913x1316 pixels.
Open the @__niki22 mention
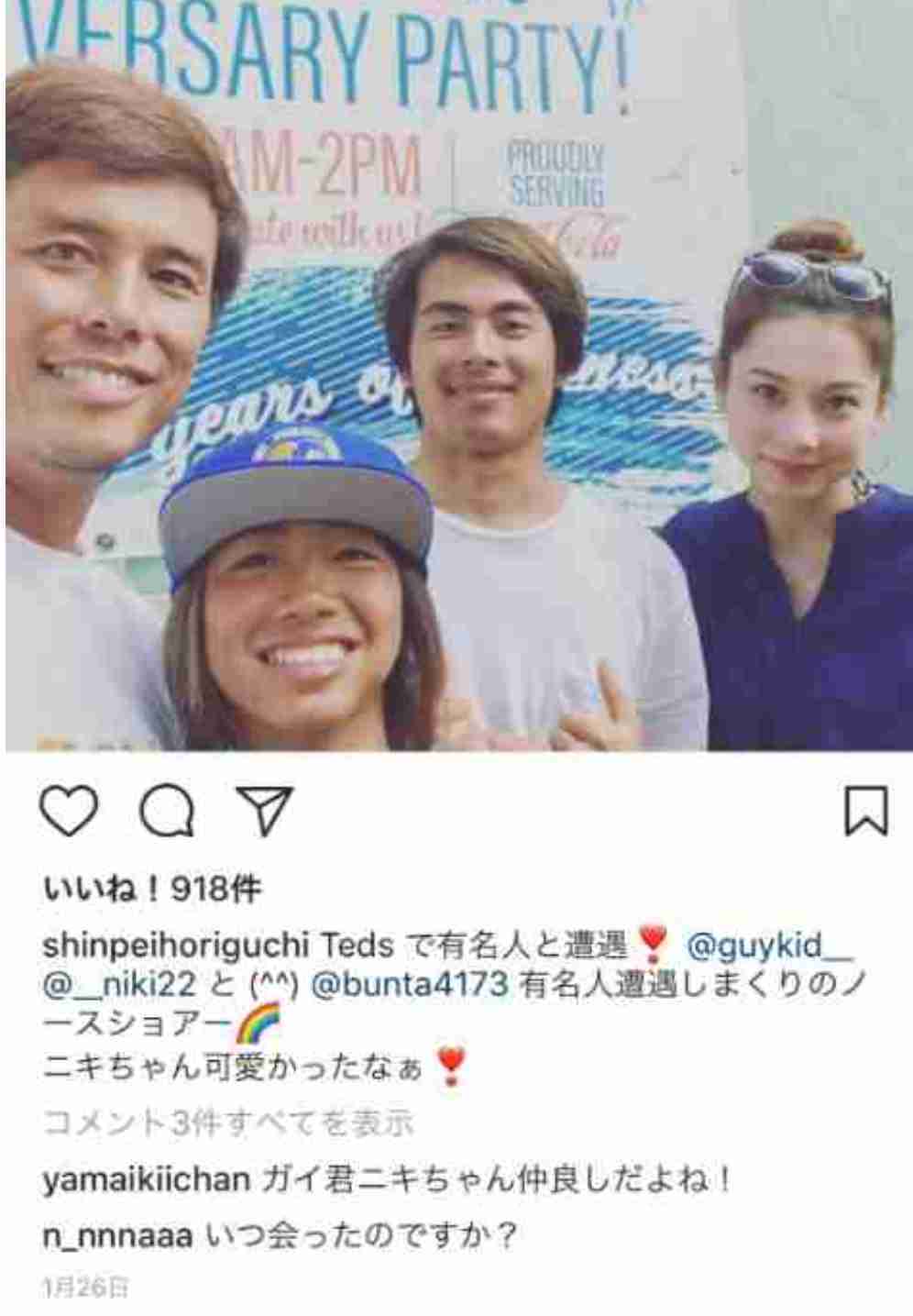119,984
